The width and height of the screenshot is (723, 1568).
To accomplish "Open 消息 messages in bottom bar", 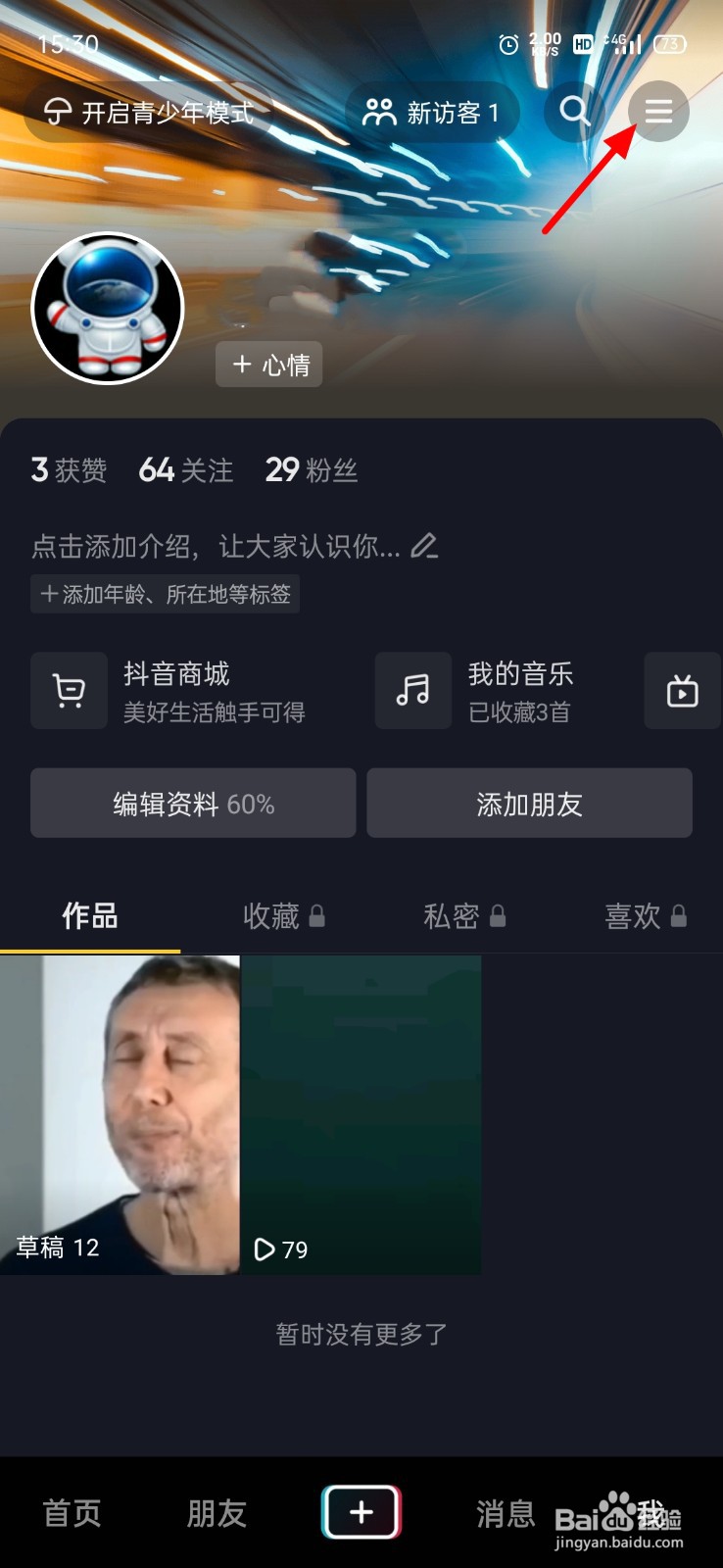I will (504, 1512).
